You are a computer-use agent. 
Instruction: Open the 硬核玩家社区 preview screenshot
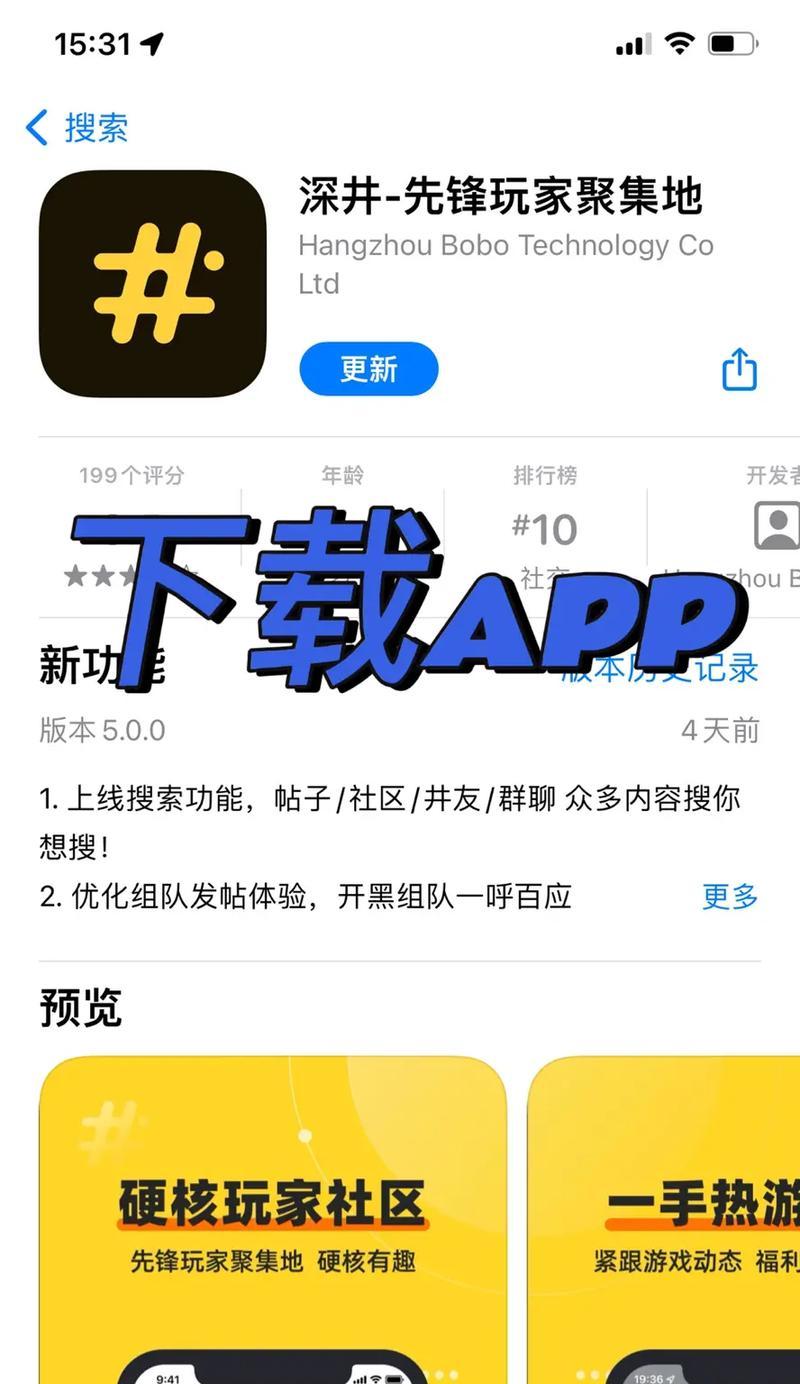272,1220
